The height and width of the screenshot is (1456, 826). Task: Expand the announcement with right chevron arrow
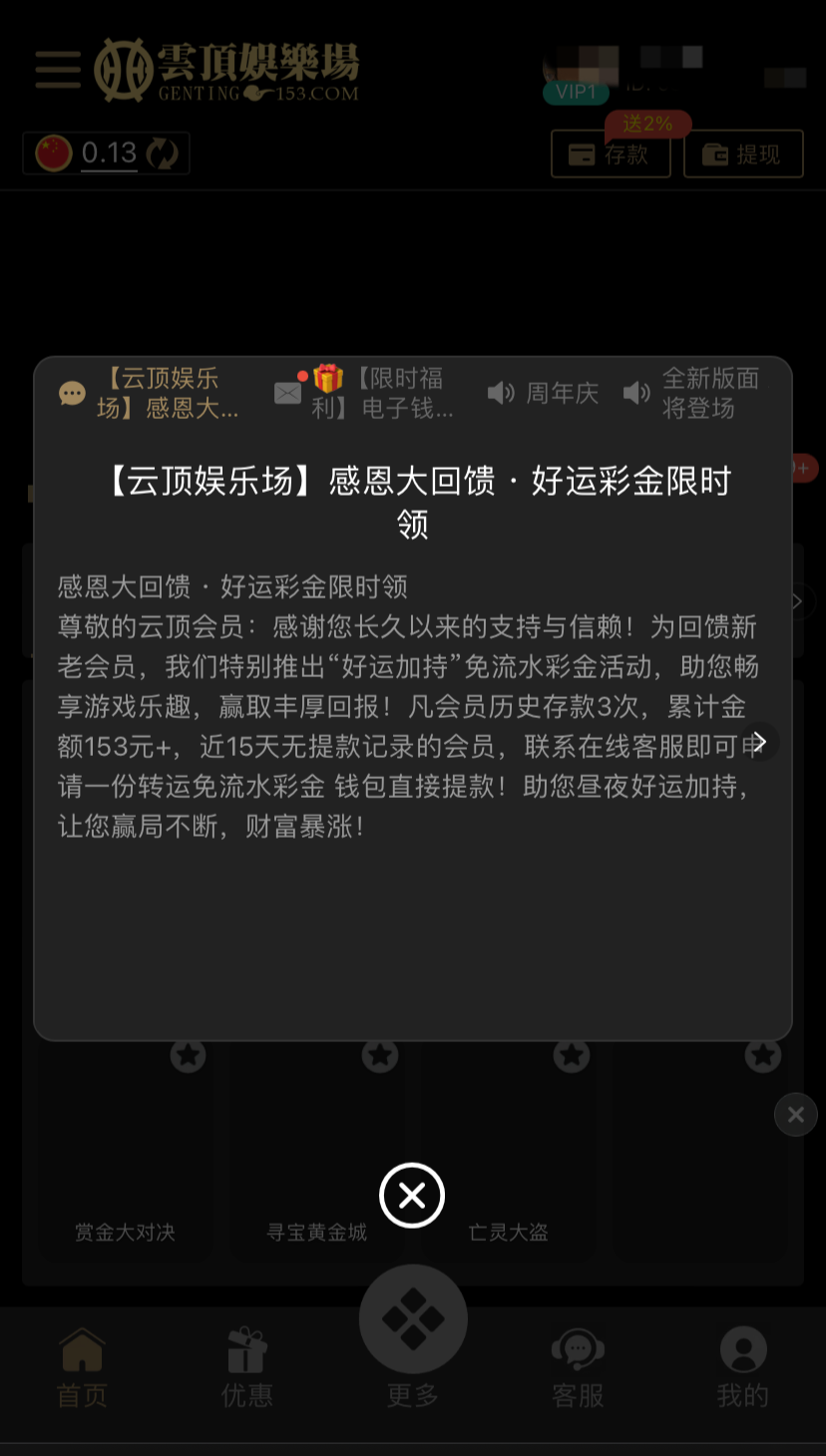[760, 742]
